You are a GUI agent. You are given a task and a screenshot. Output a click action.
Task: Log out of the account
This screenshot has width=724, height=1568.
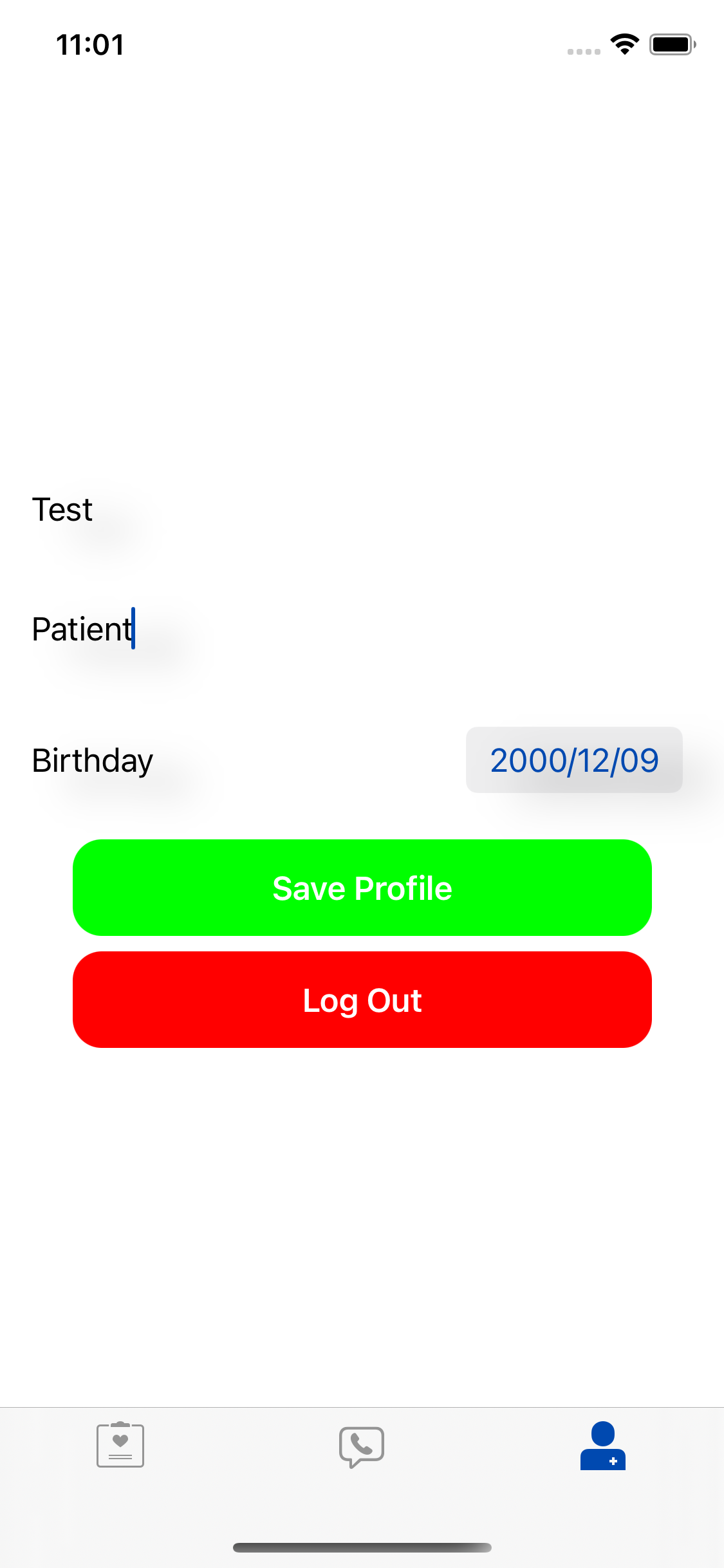(x=362, y=1000)
